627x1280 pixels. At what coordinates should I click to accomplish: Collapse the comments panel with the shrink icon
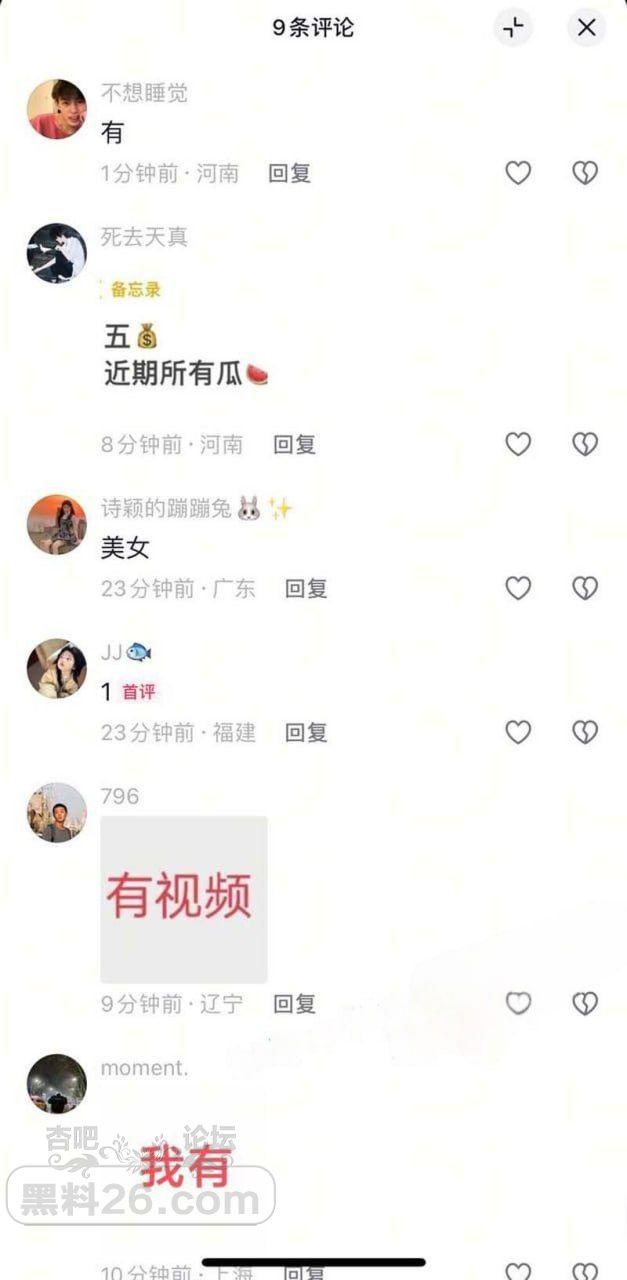(x=513, y=28)
